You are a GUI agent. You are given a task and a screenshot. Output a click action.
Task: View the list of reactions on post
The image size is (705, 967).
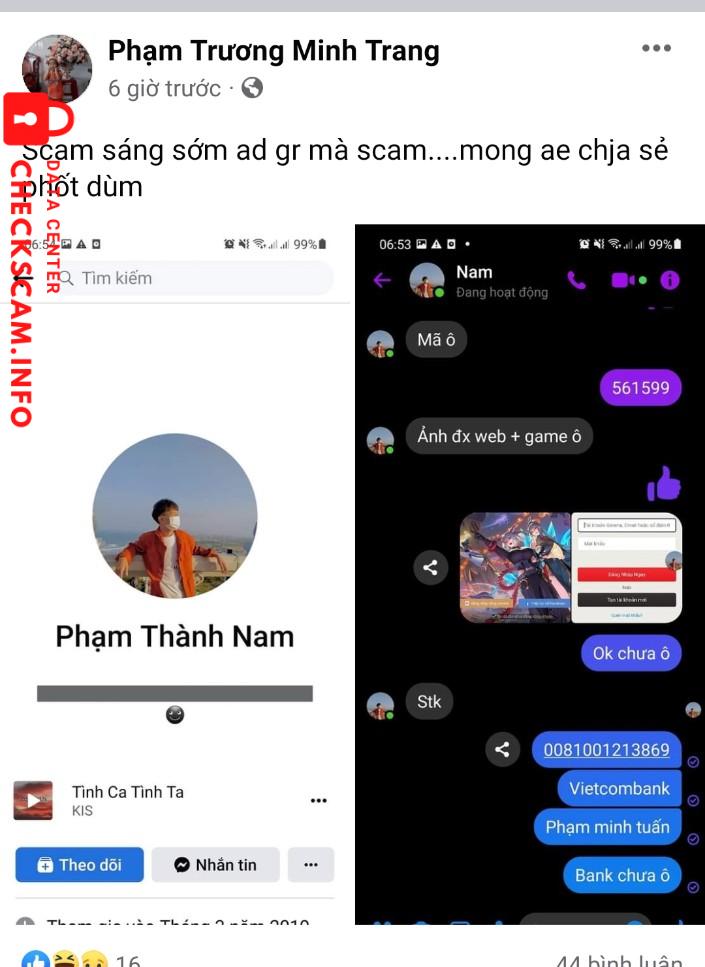point(80,960)
